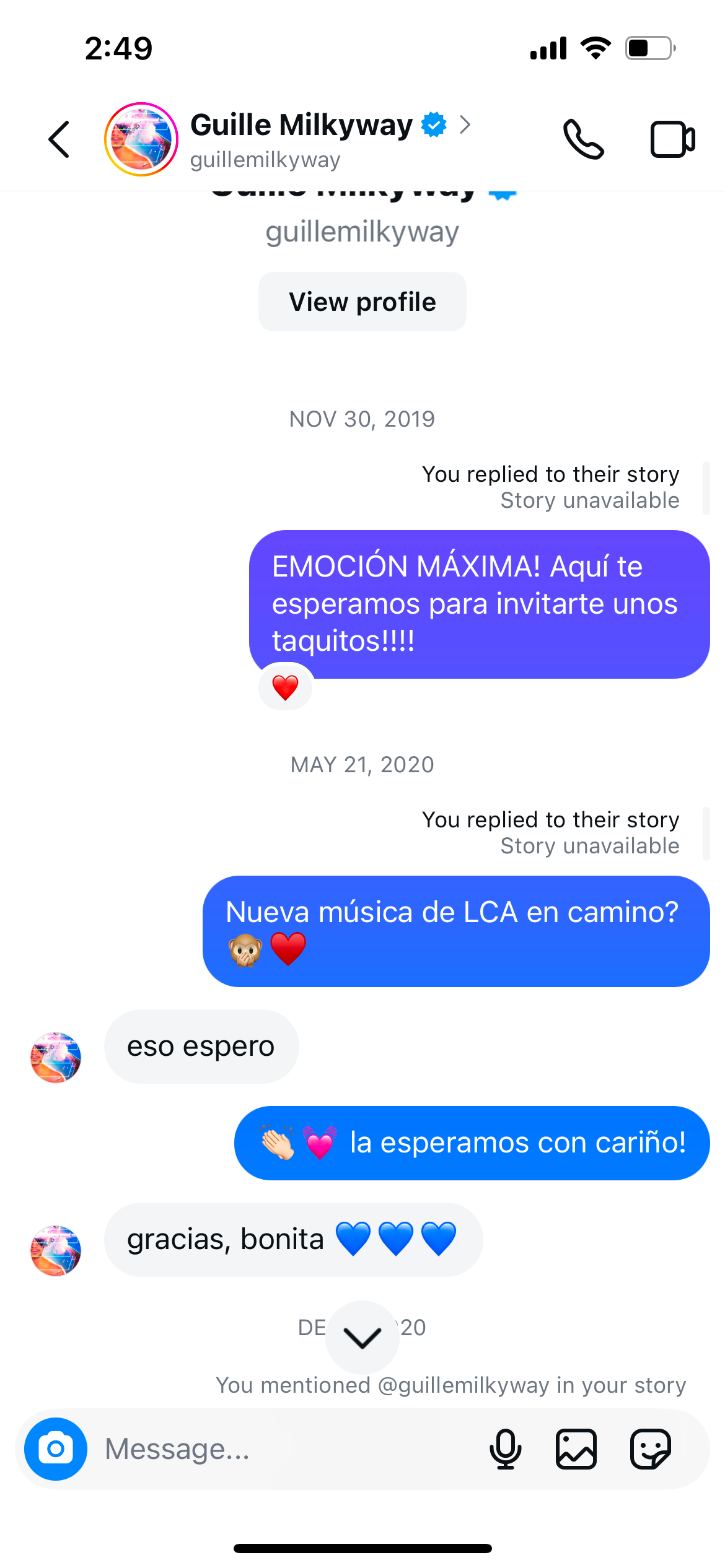725x1568 pixels.
Task: Pick a photo from the gallery
Action: tap(576, 1448)
